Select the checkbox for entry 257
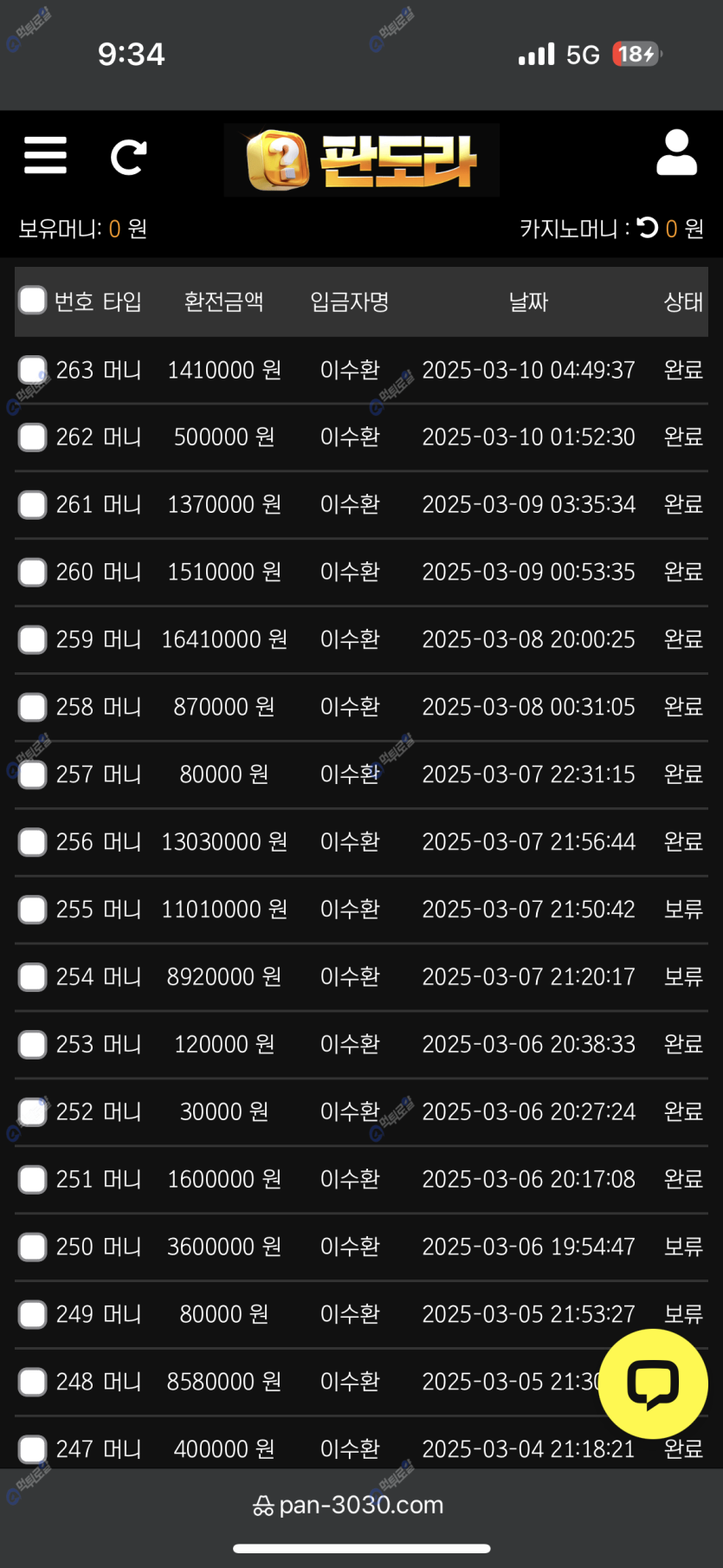Image resolution: width=723 pixels, height=1568 pixels. [x=33, y=774]
